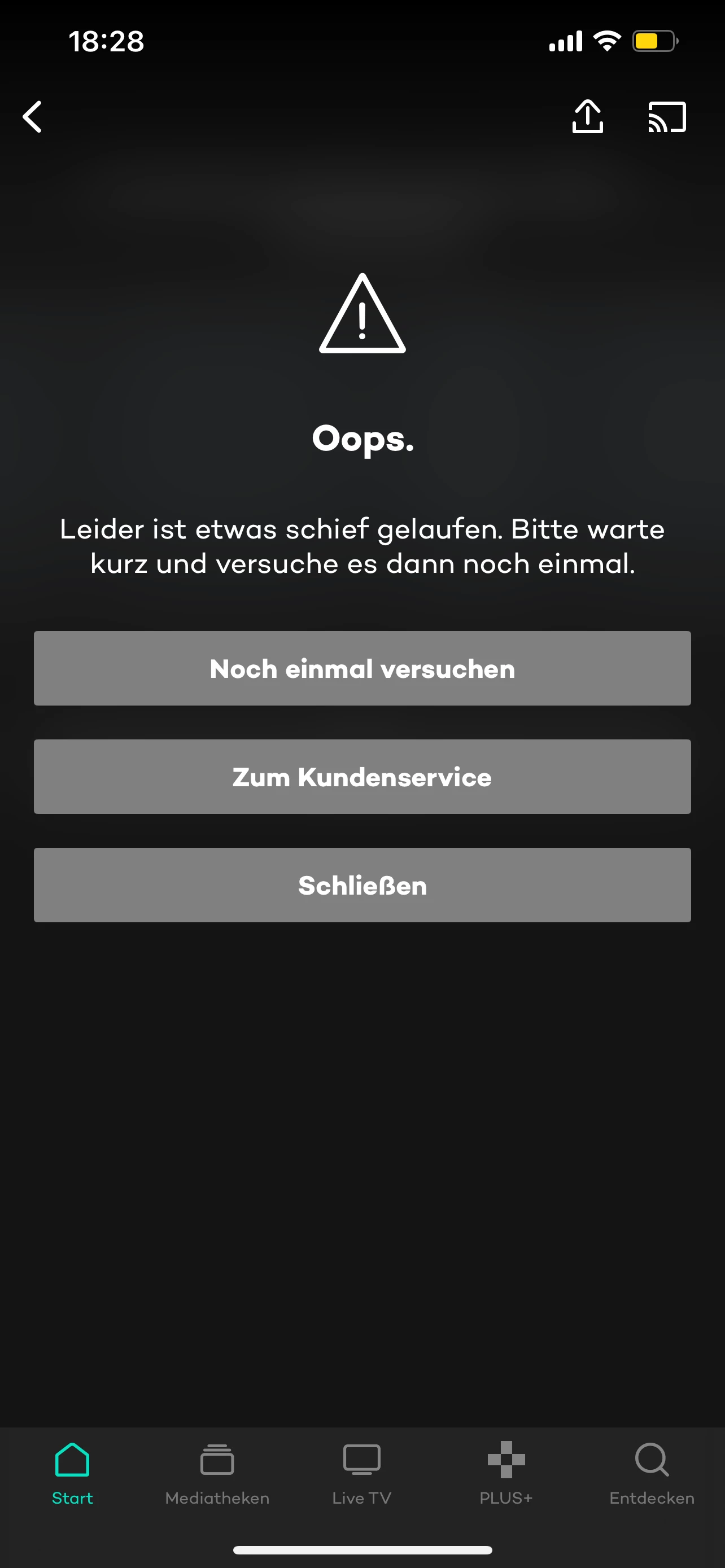This screenshot has width=725, height=1568.
Task: Open the Mediatheken tab
Action: click(x=217, y=1472)
